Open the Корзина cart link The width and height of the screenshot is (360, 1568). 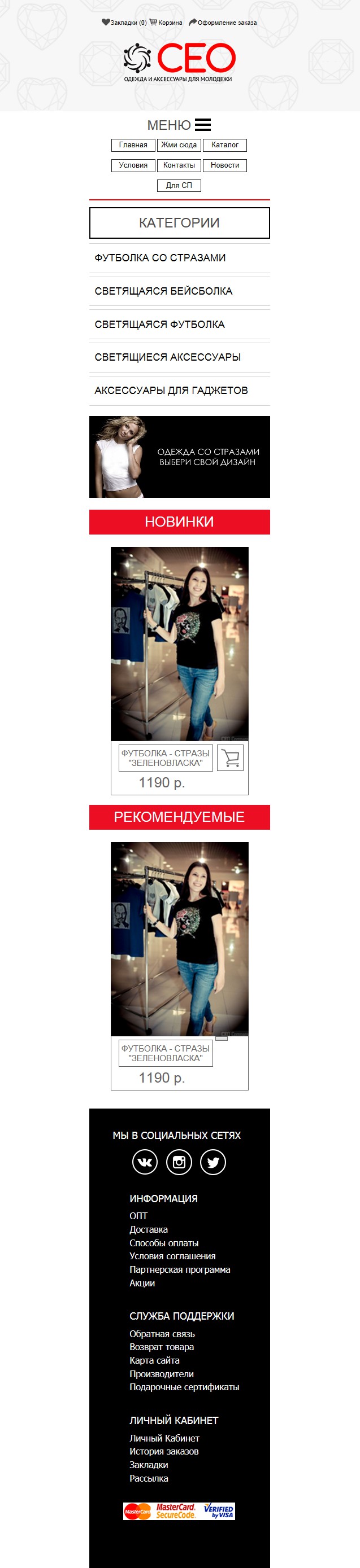click(x=166, y=23)
